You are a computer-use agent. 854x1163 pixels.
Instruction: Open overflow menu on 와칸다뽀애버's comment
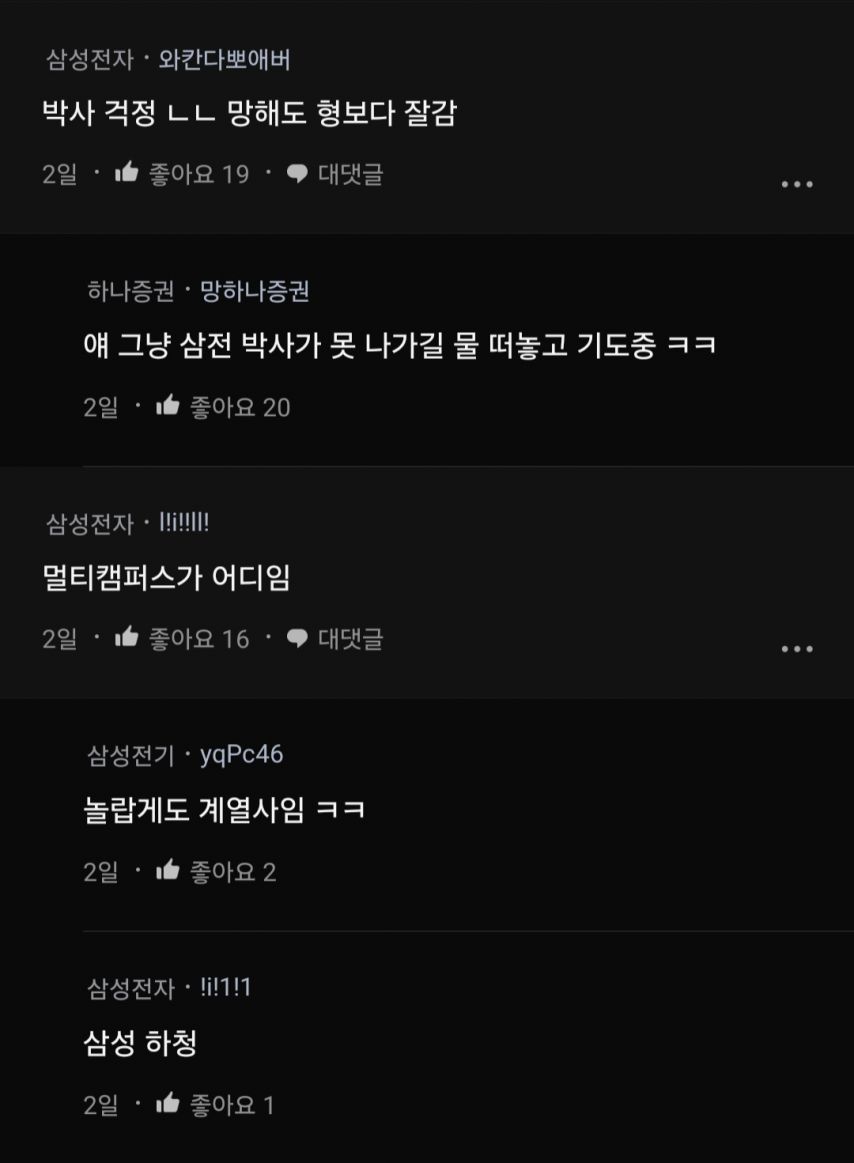pyautogui.click(x=796, y=184)
